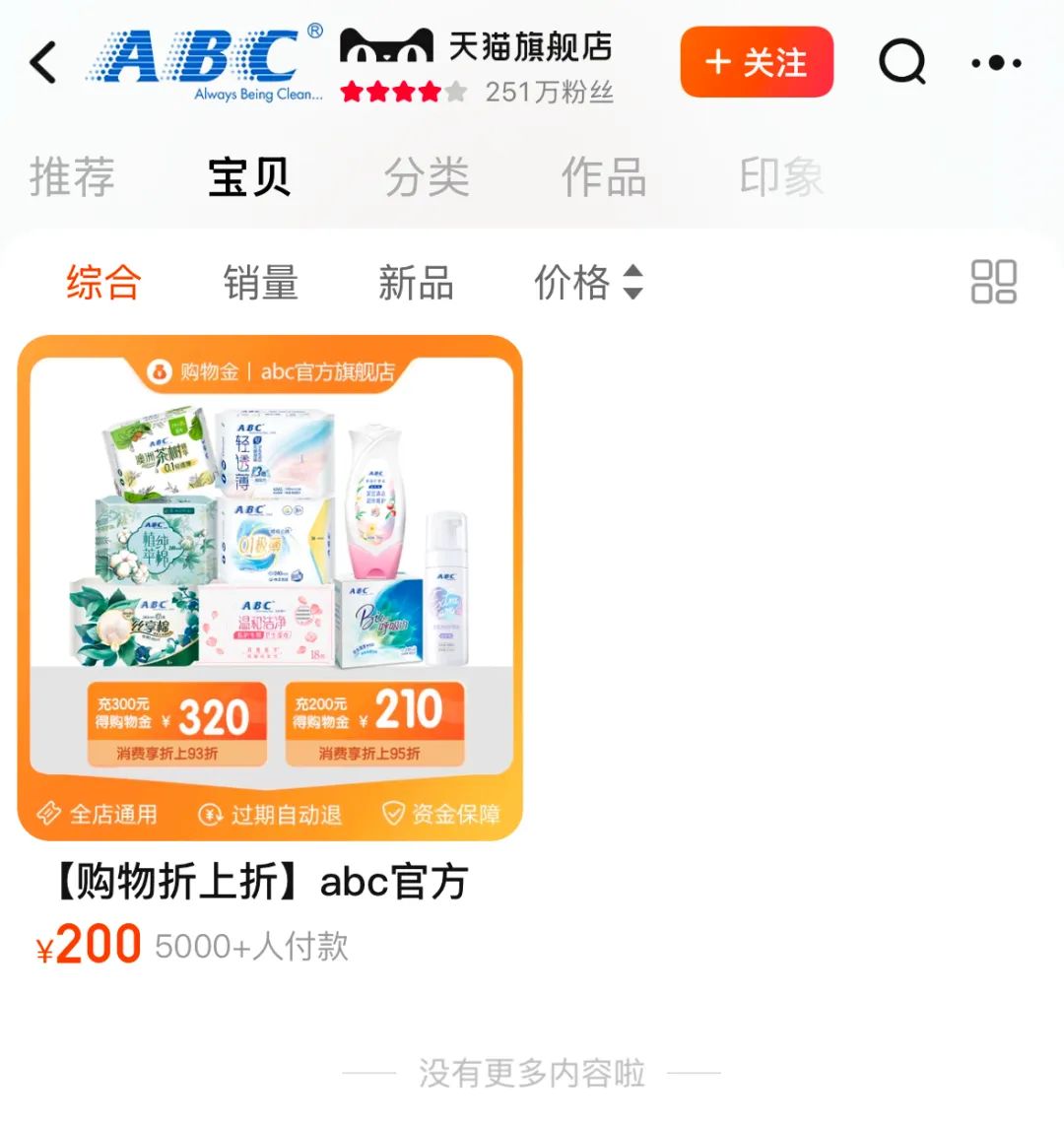Sort by 价格 with arrows

click(x=588, y=283)
